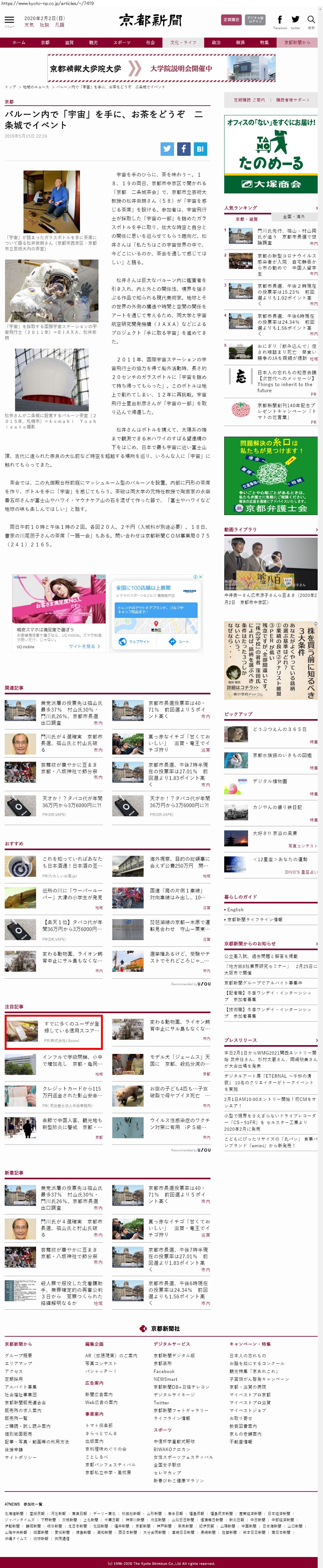Open the hamburger menu
Viewport: 323px width, 1568px height.
(9, 21)
